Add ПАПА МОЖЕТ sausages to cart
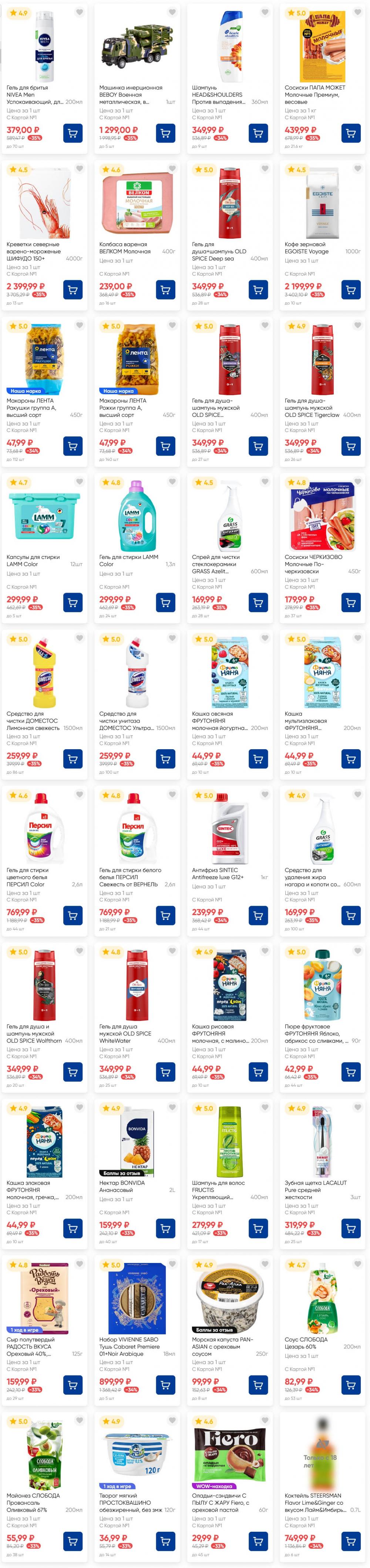The image size is (370, 1568). click(x=350, y=133)
